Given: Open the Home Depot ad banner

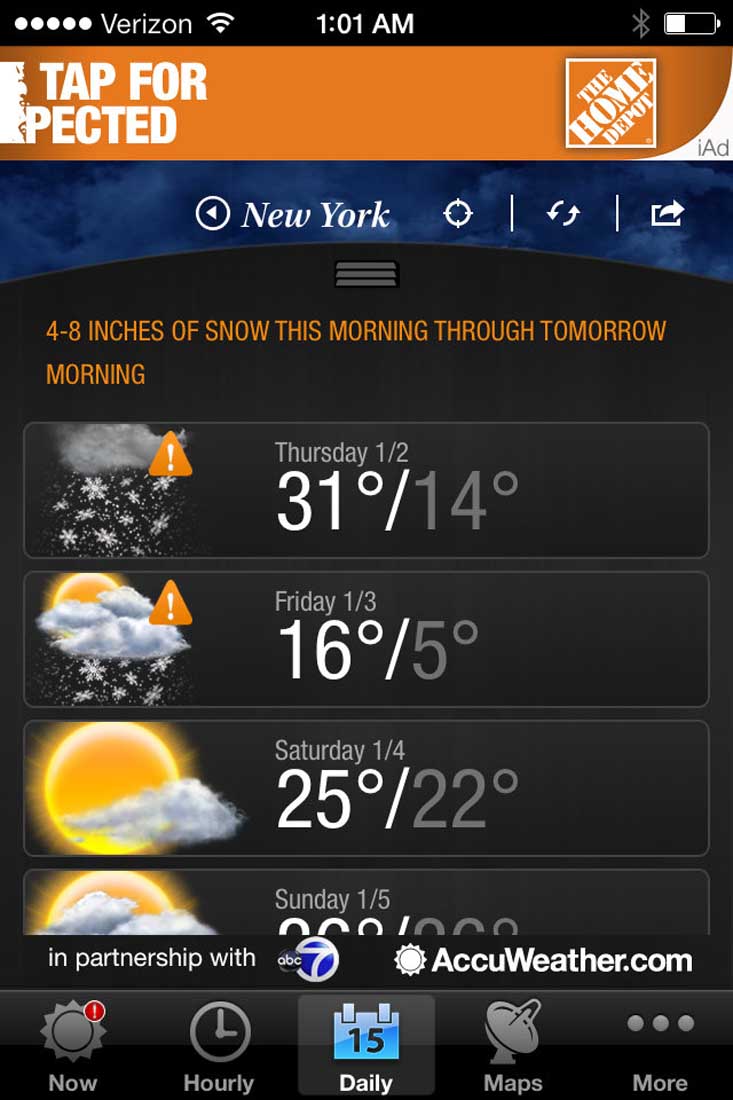Looking at the screenshot, I should coord(366,103).
